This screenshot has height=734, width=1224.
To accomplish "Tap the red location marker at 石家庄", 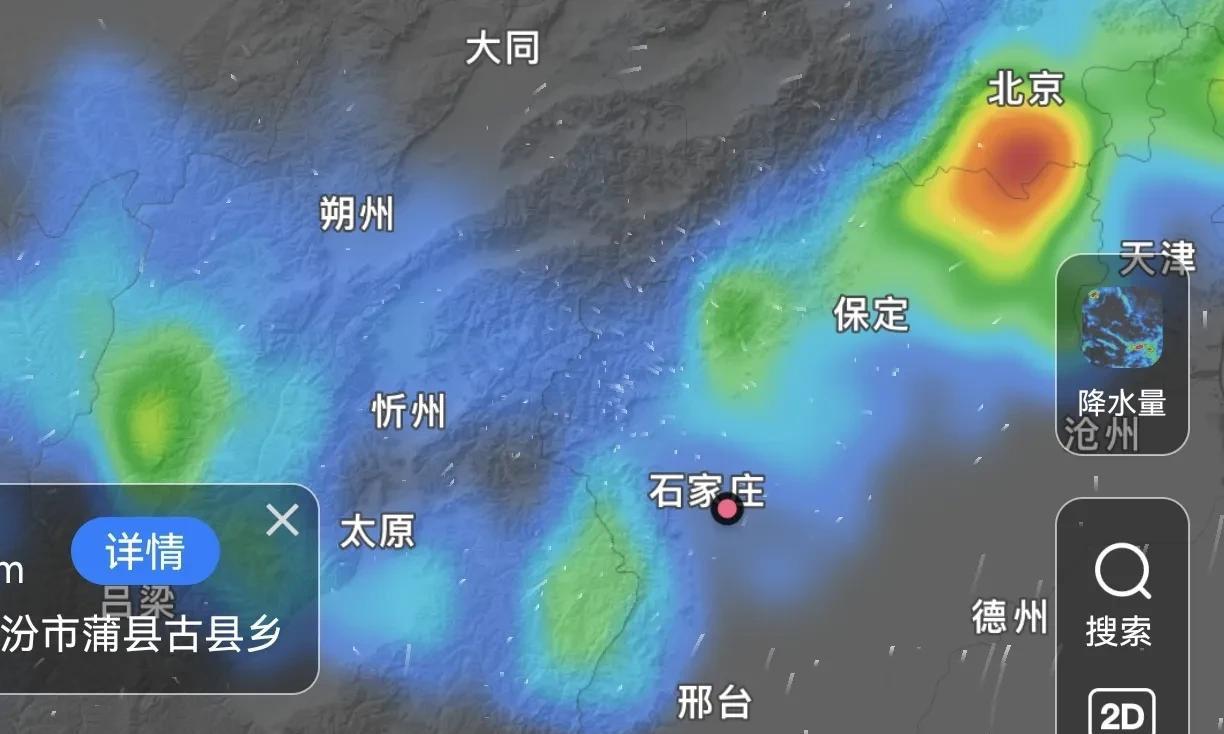I will point(727,510).
